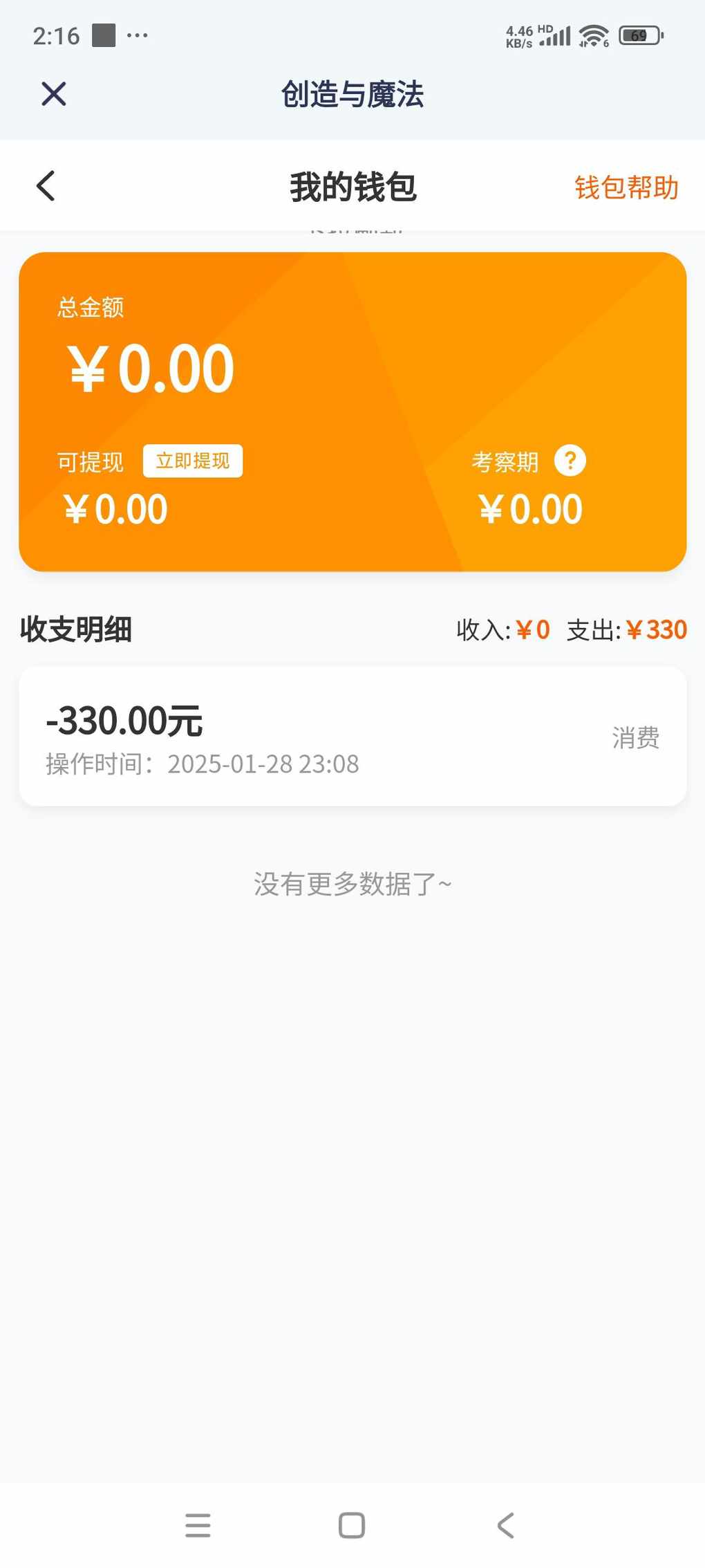
Task: Go back from 我的钱包 using the arrow
Action: (46, 186)
